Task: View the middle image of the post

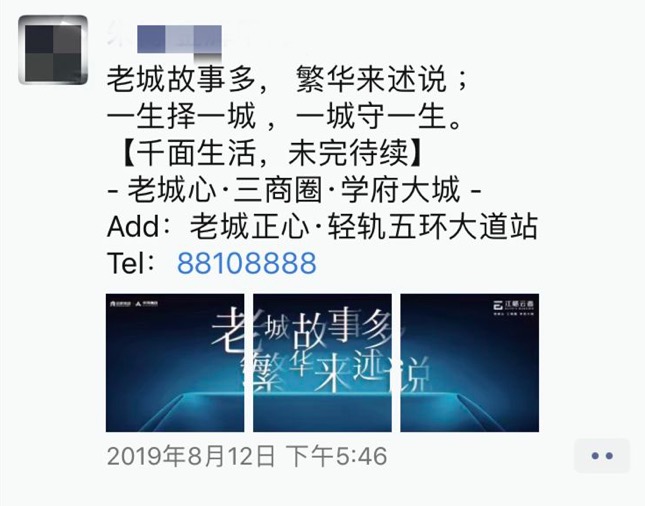Action: click(x=322, y=362)
